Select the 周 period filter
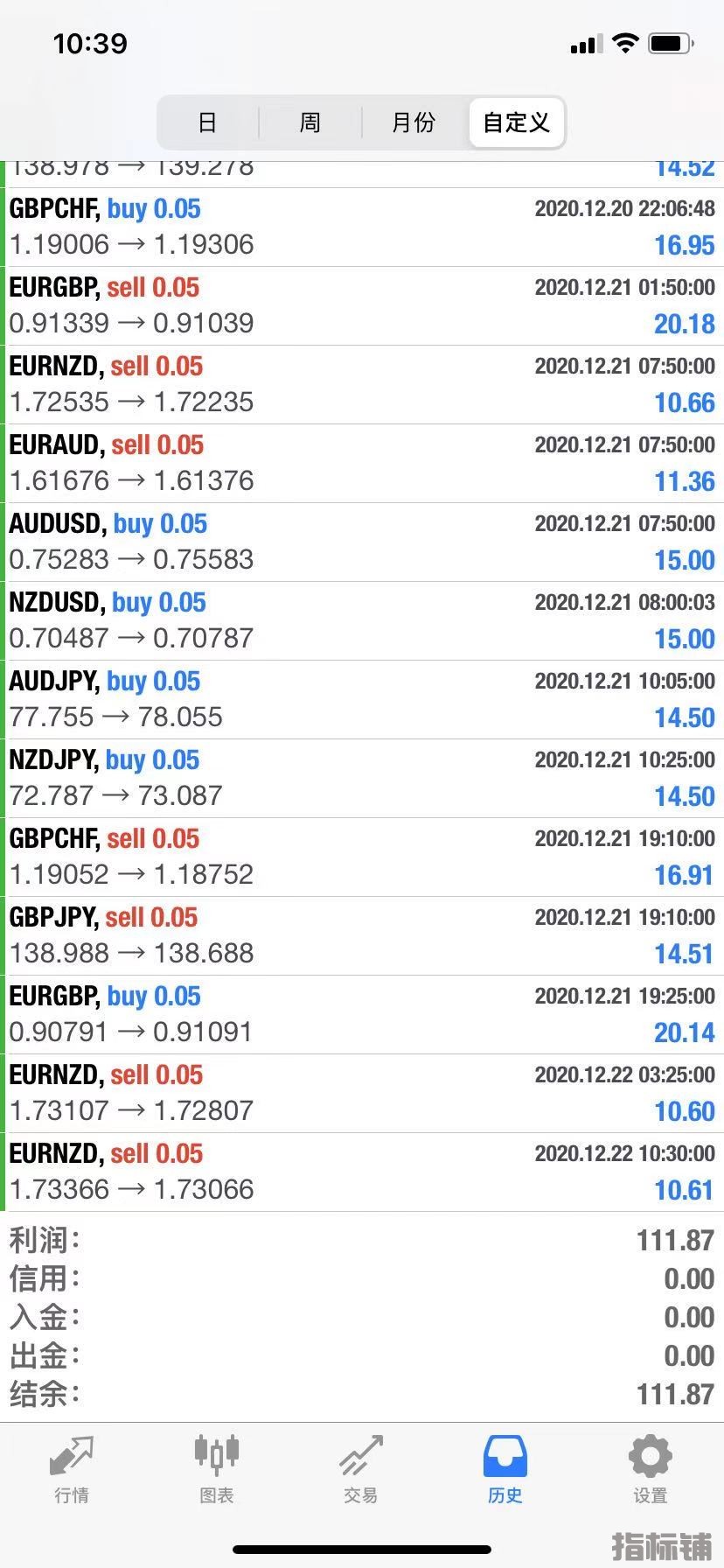This screenshot has height=1568, width=724. (x=310, y=122)
